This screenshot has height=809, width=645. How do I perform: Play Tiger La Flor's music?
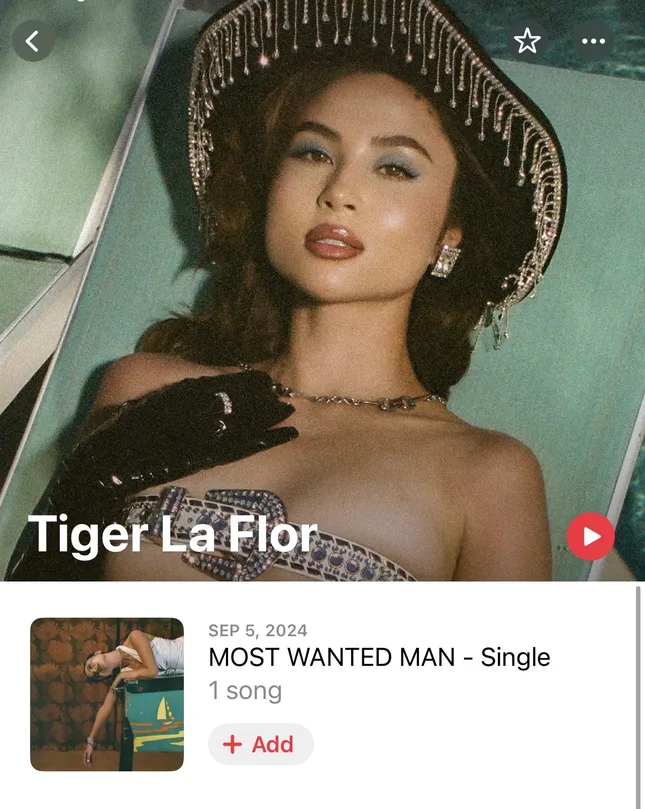[590, 537]
